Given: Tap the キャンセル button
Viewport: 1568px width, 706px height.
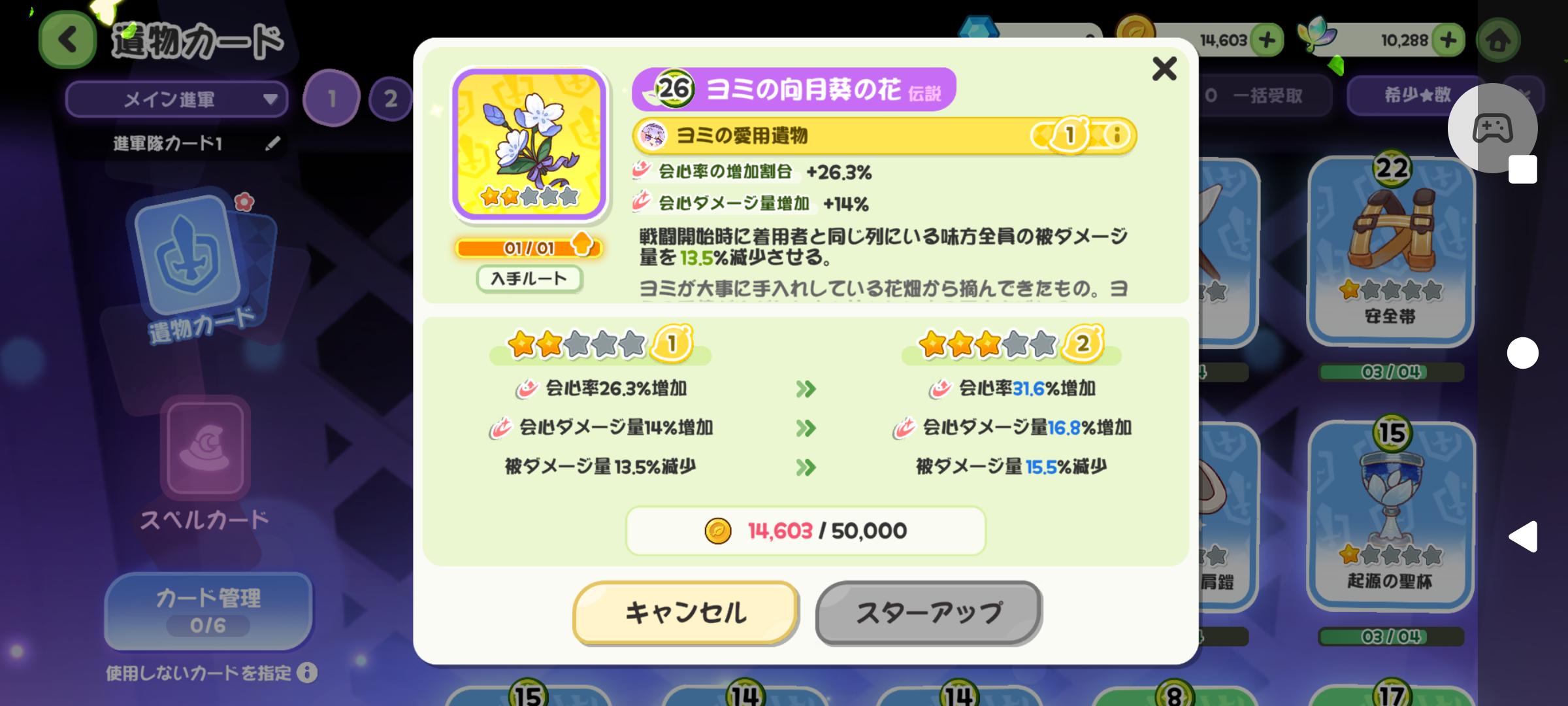Looking at the screenshot, I should (x=685, y=613).
